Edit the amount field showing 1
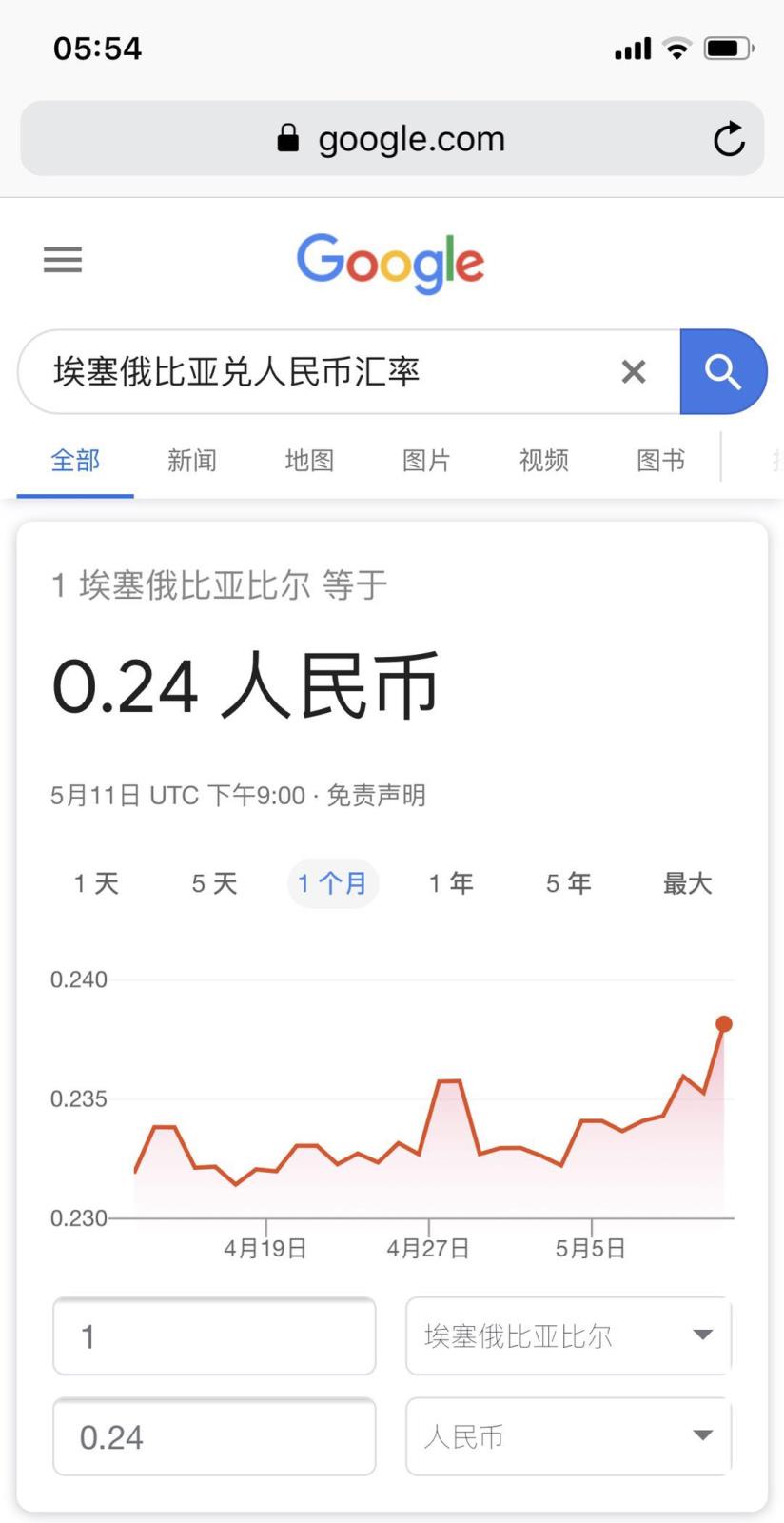Screen dimensions: 784x1523 tap(214, 1336)
